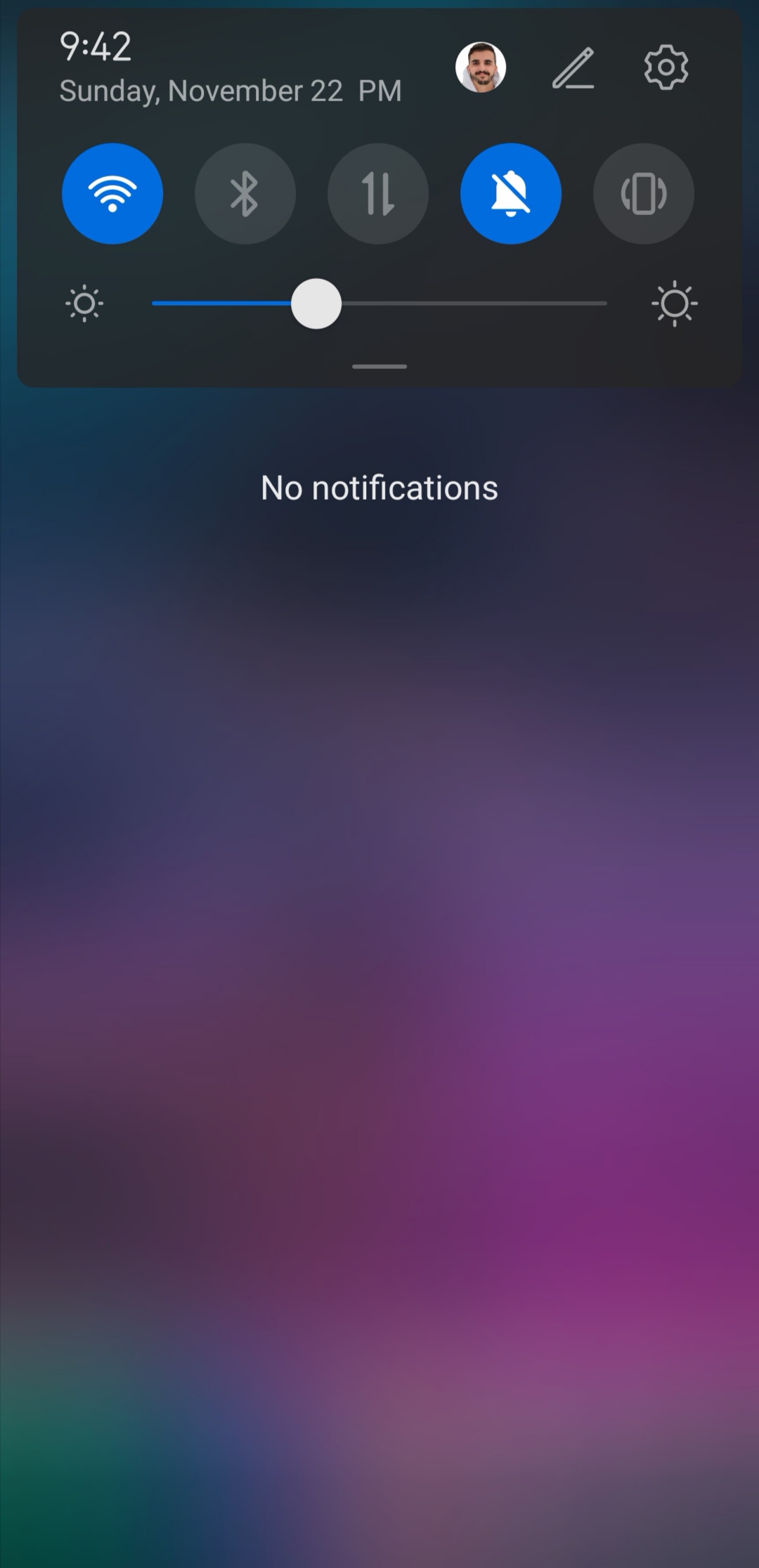The height and width of the screenshot is (1568, 759).
Task: Turn on mobile data
Action: [378, 193]
